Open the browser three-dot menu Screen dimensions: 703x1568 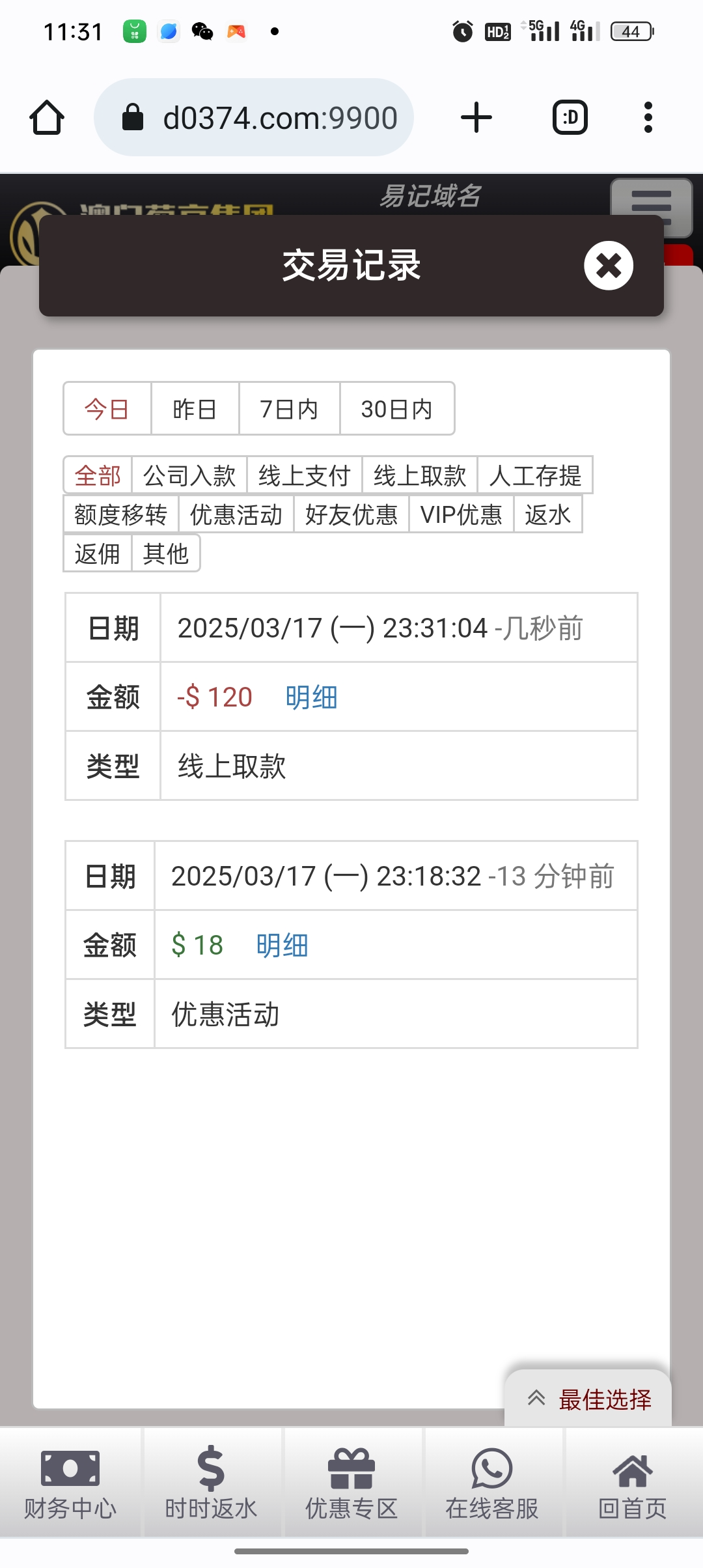point(648,117)
